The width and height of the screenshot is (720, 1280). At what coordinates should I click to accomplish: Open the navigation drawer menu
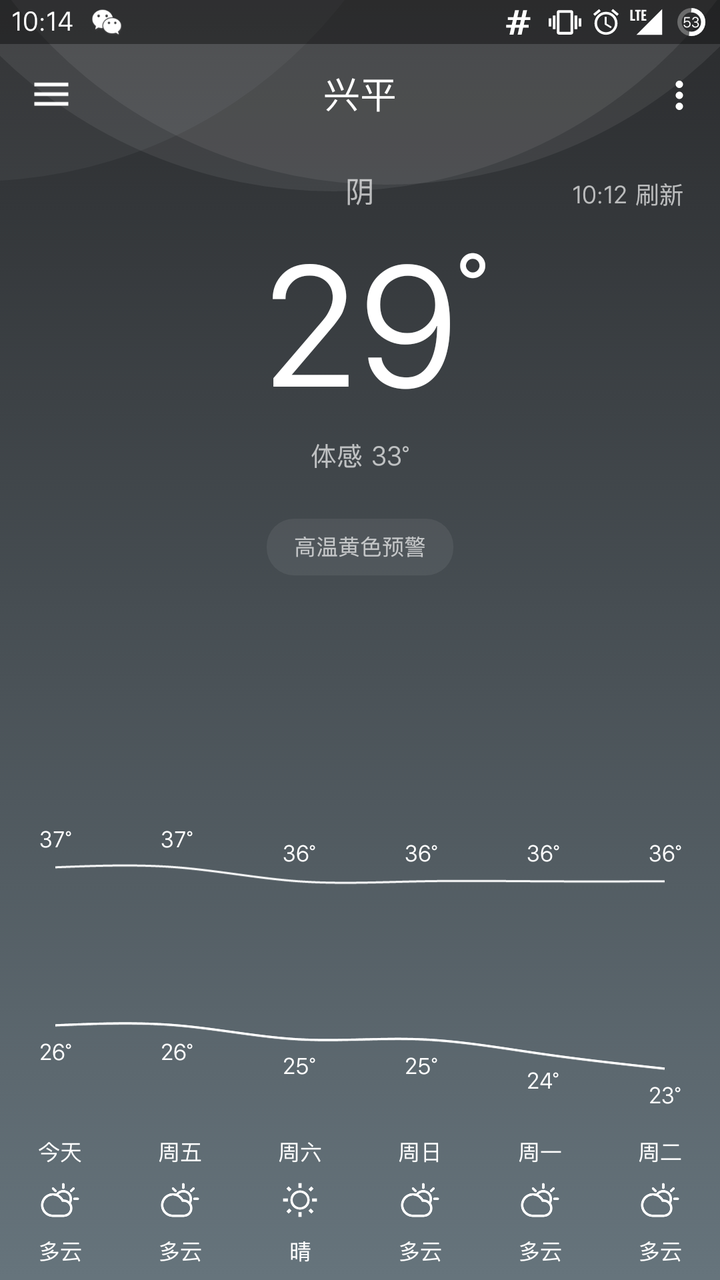click(x=50, y=94)
